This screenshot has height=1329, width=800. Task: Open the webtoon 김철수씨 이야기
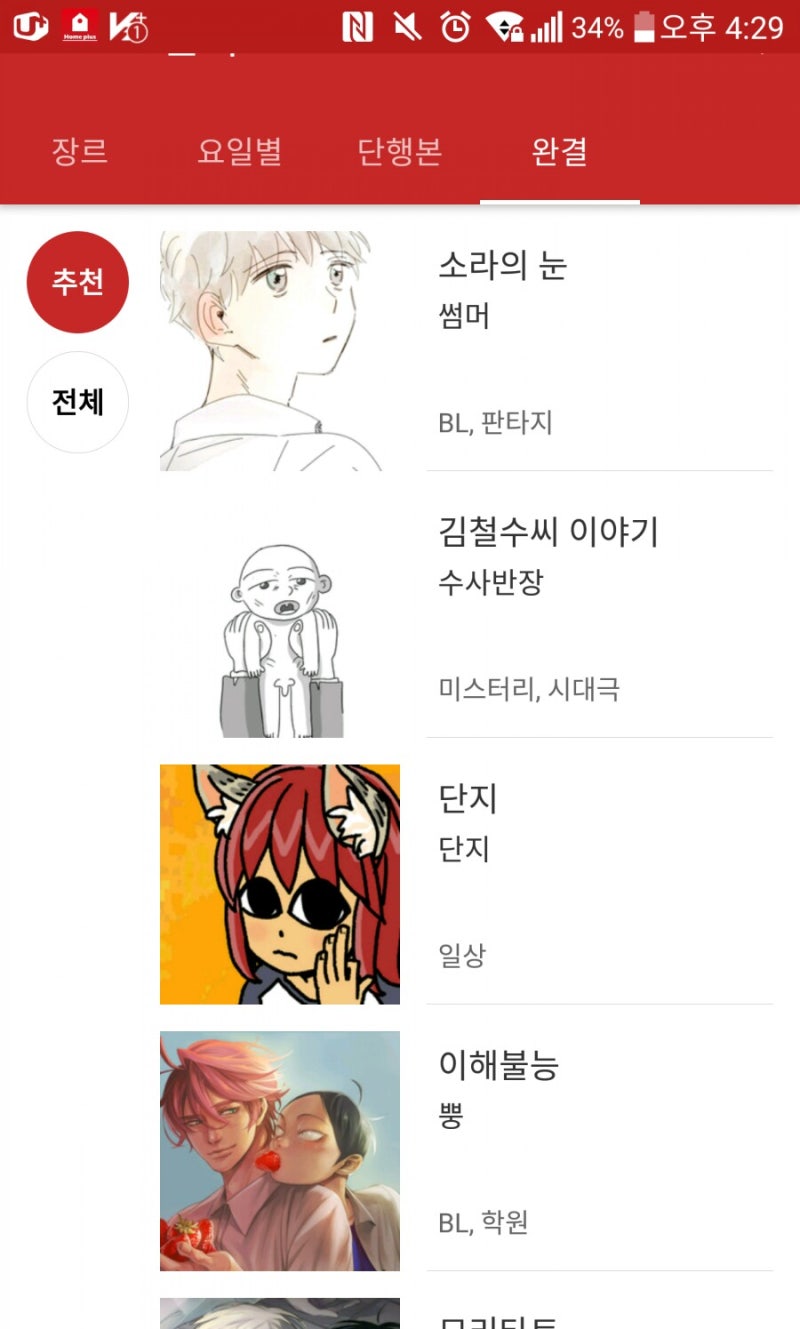tap(548, 532)
